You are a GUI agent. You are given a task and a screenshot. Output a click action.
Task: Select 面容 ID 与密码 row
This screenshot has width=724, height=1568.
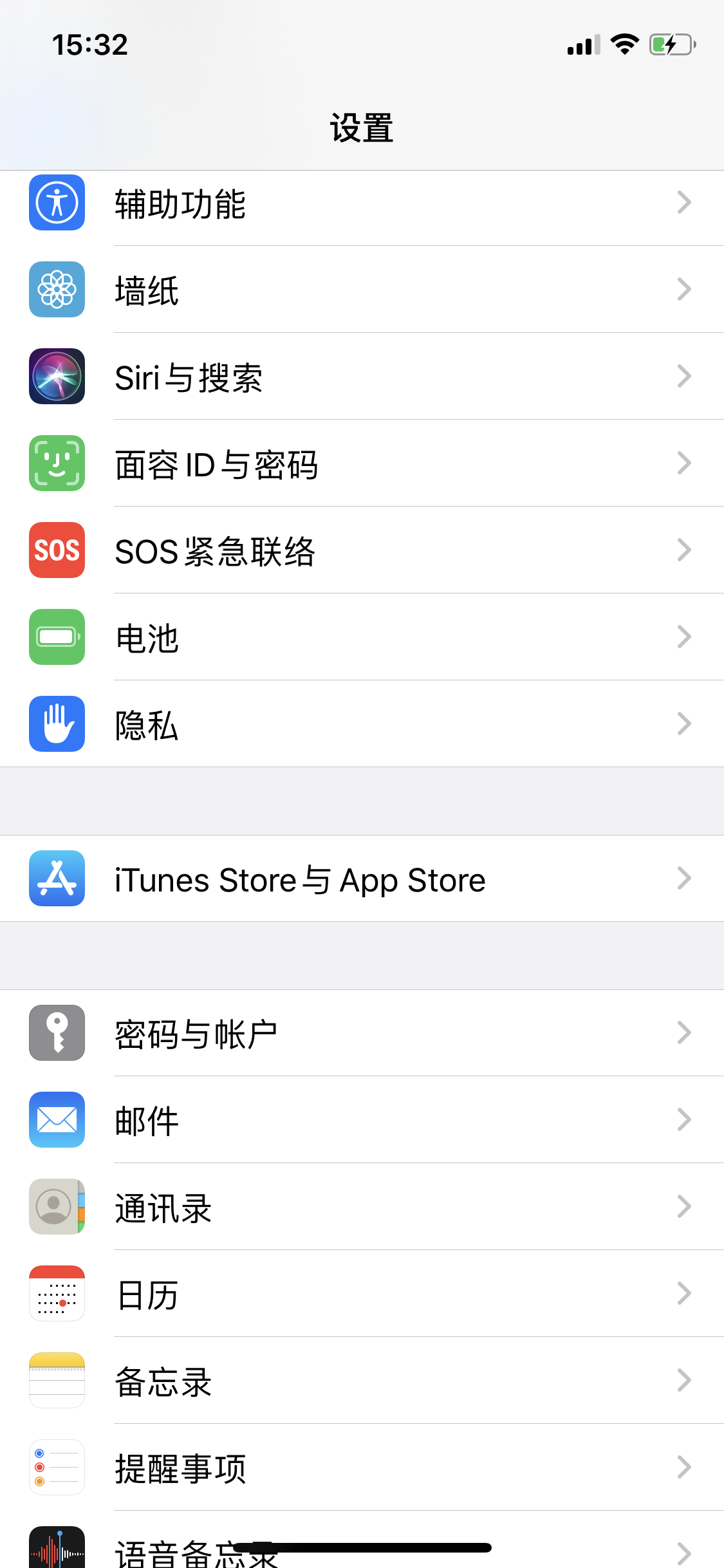[360, 463]
